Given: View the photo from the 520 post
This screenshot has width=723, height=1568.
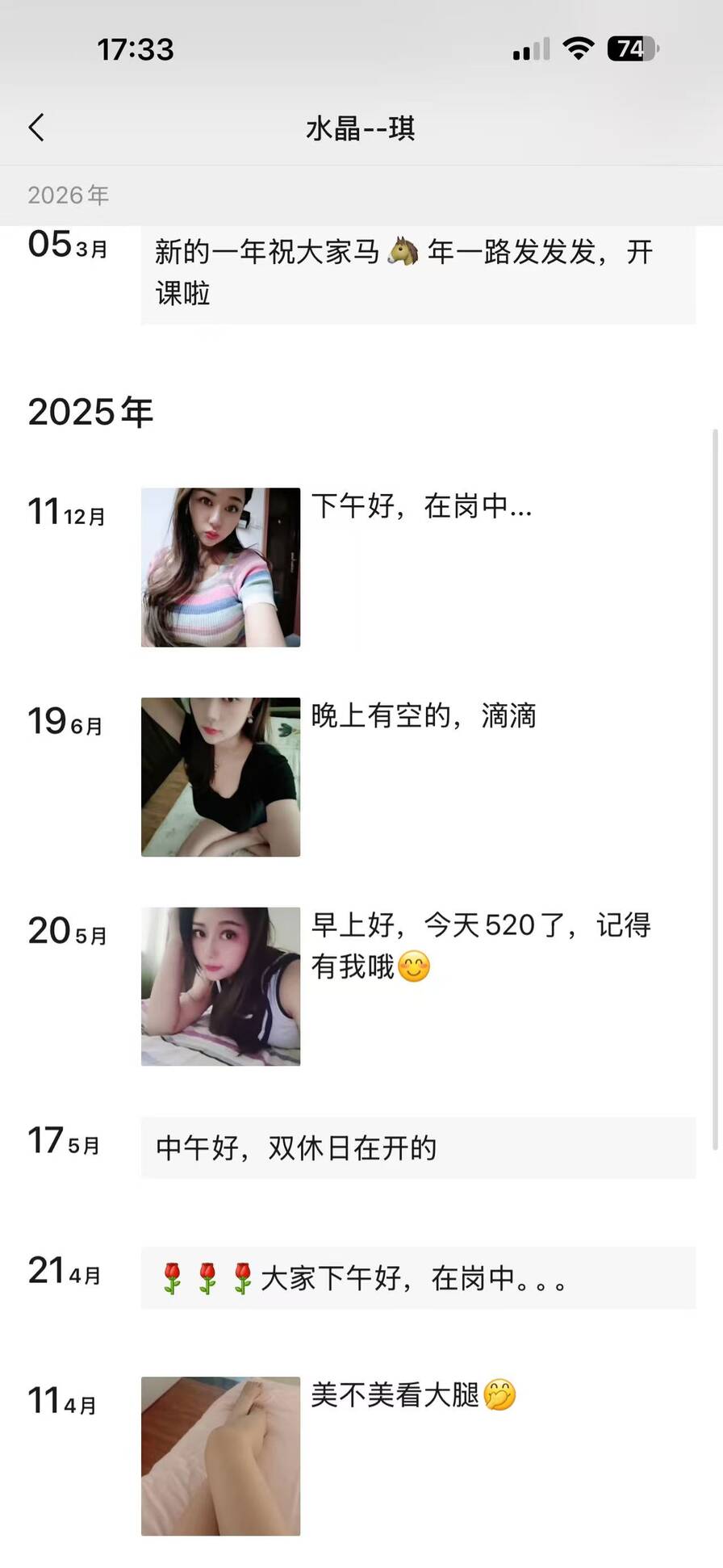Looking at the screenshot, I should 220,987.
